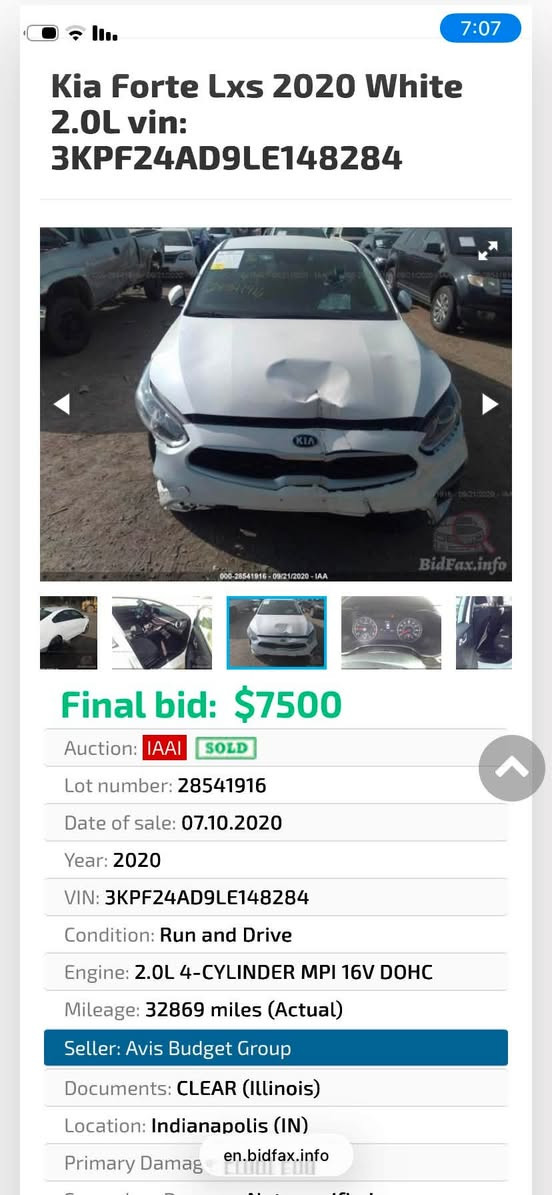Screen dimensions: 552x1195
Task: Jump back to top with the up-arrow button
Action: [x=512, y=768]
